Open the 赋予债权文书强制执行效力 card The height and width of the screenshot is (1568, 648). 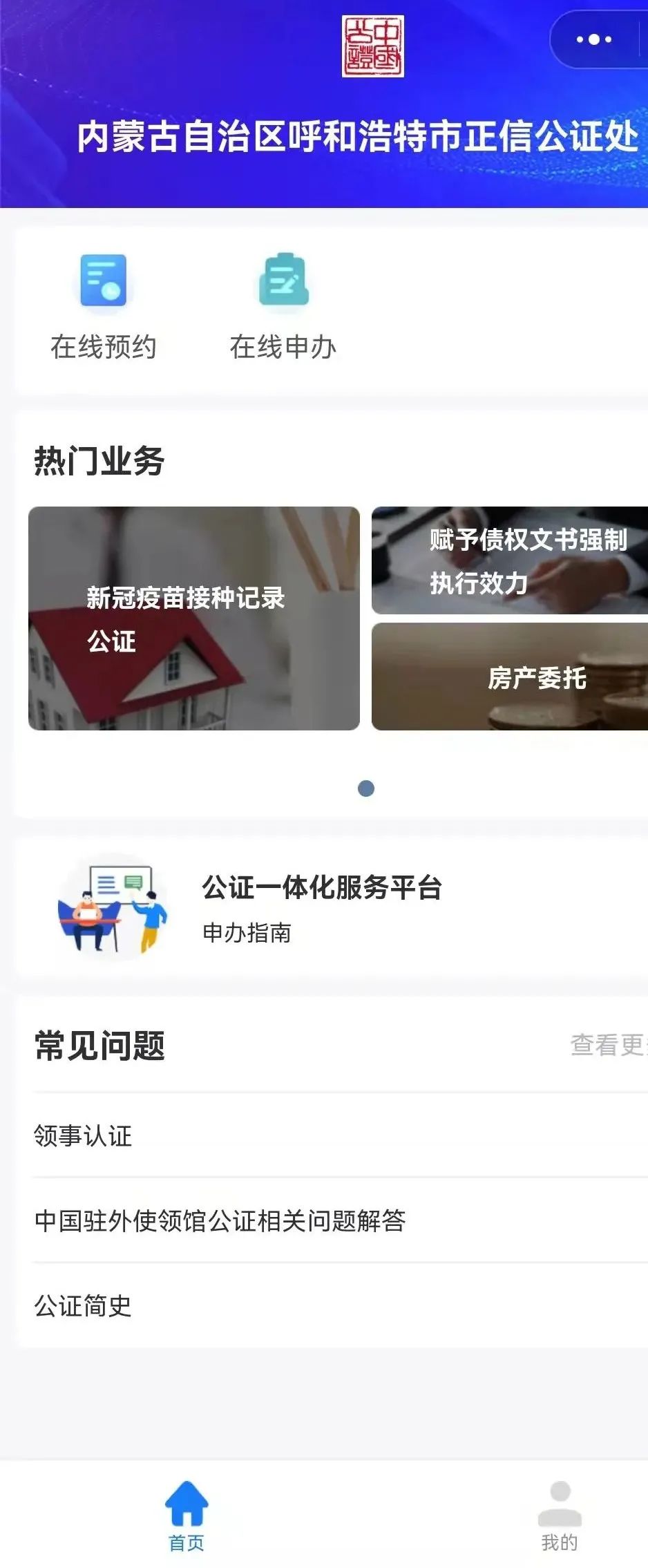coord(510,560)
